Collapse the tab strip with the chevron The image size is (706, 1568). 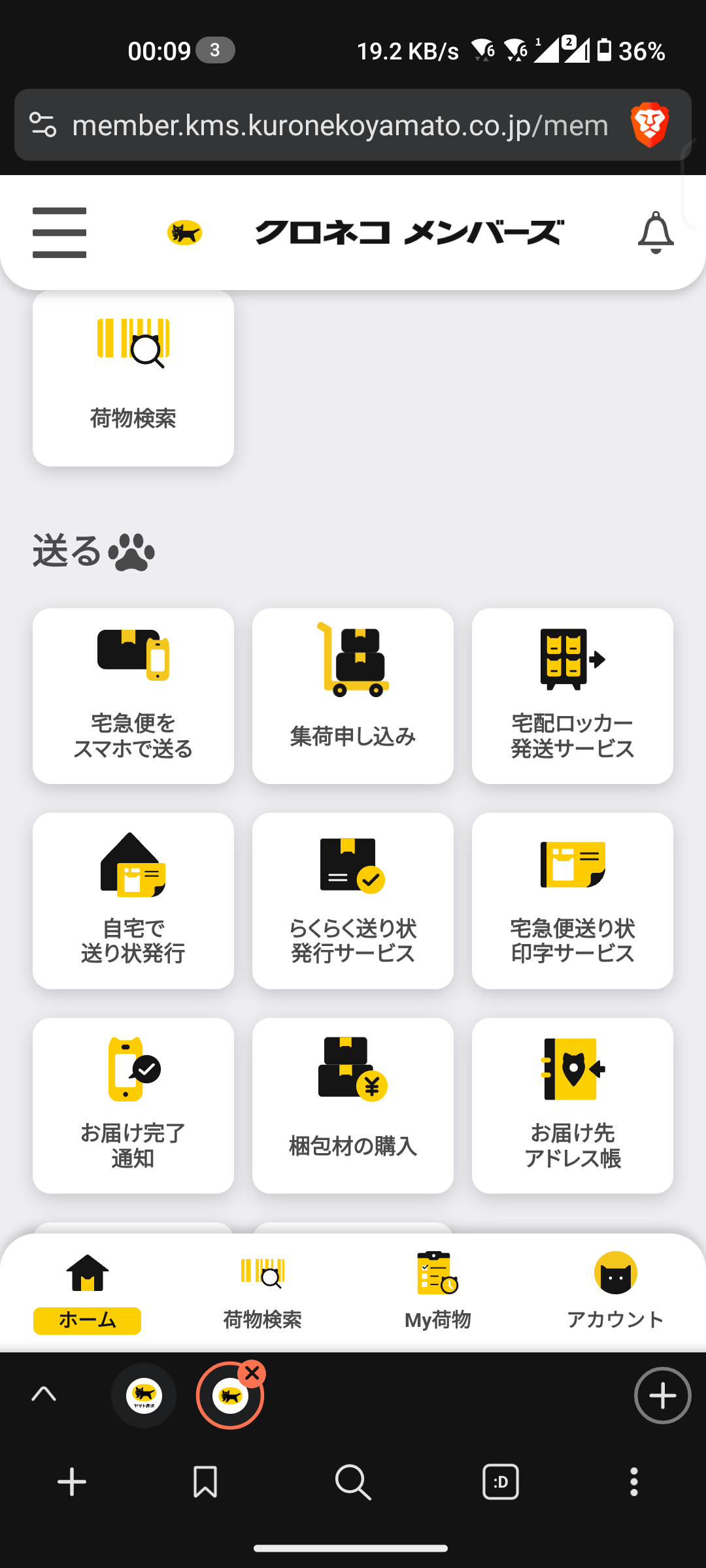coord(44,1396)
